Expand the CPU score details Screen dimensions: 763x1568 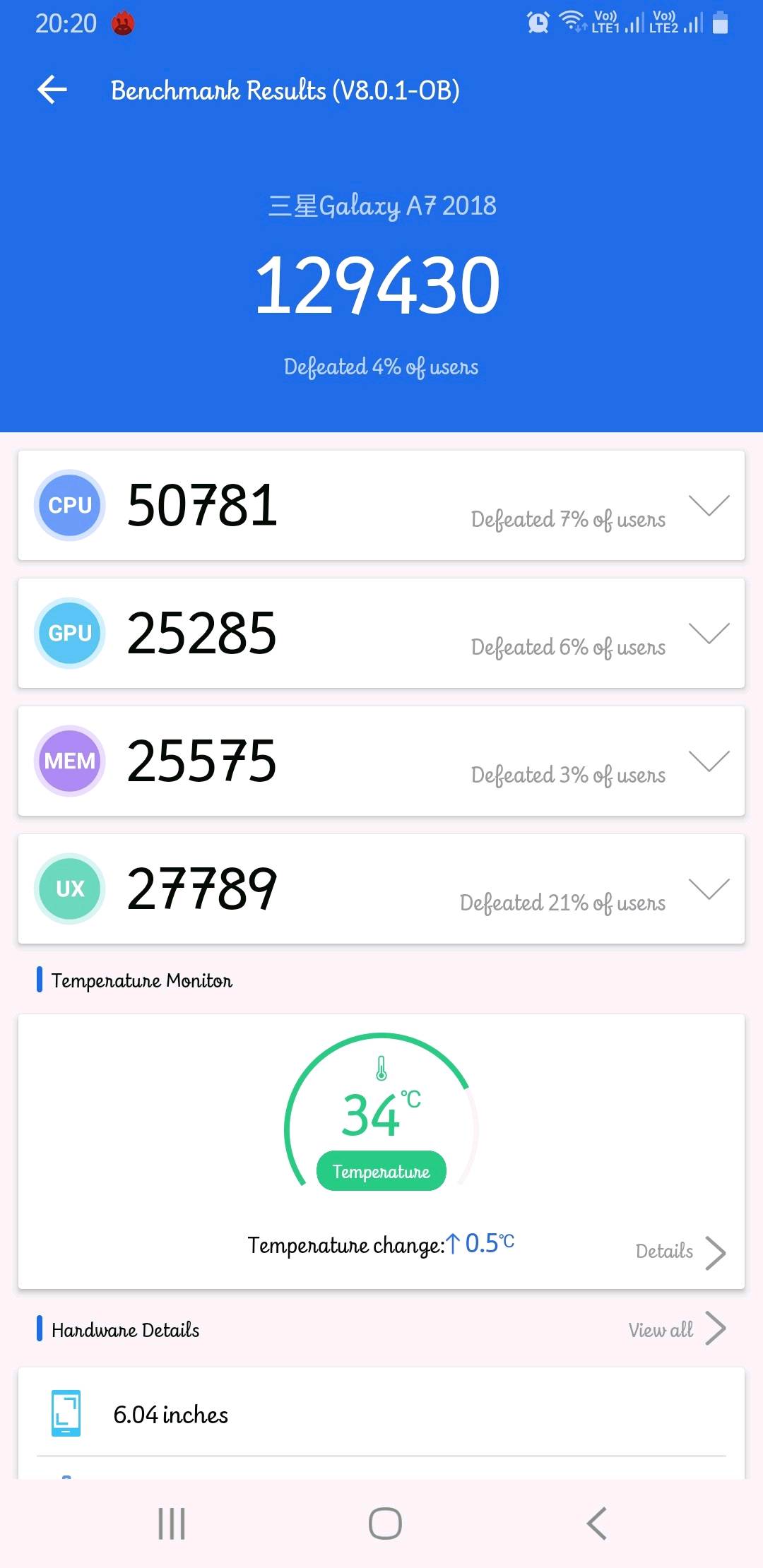click(709, 506)
